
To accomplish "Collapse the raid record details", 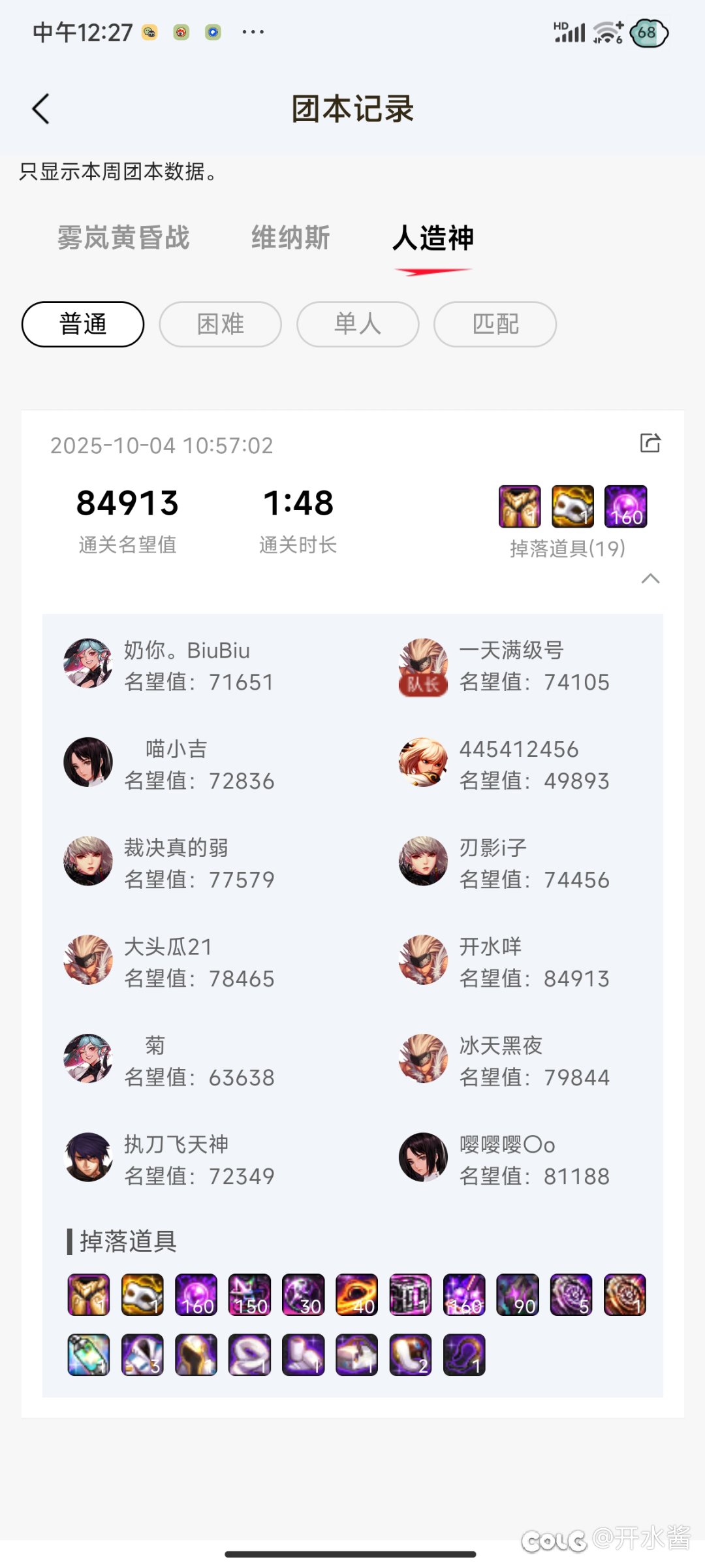I will coord(650,579).
